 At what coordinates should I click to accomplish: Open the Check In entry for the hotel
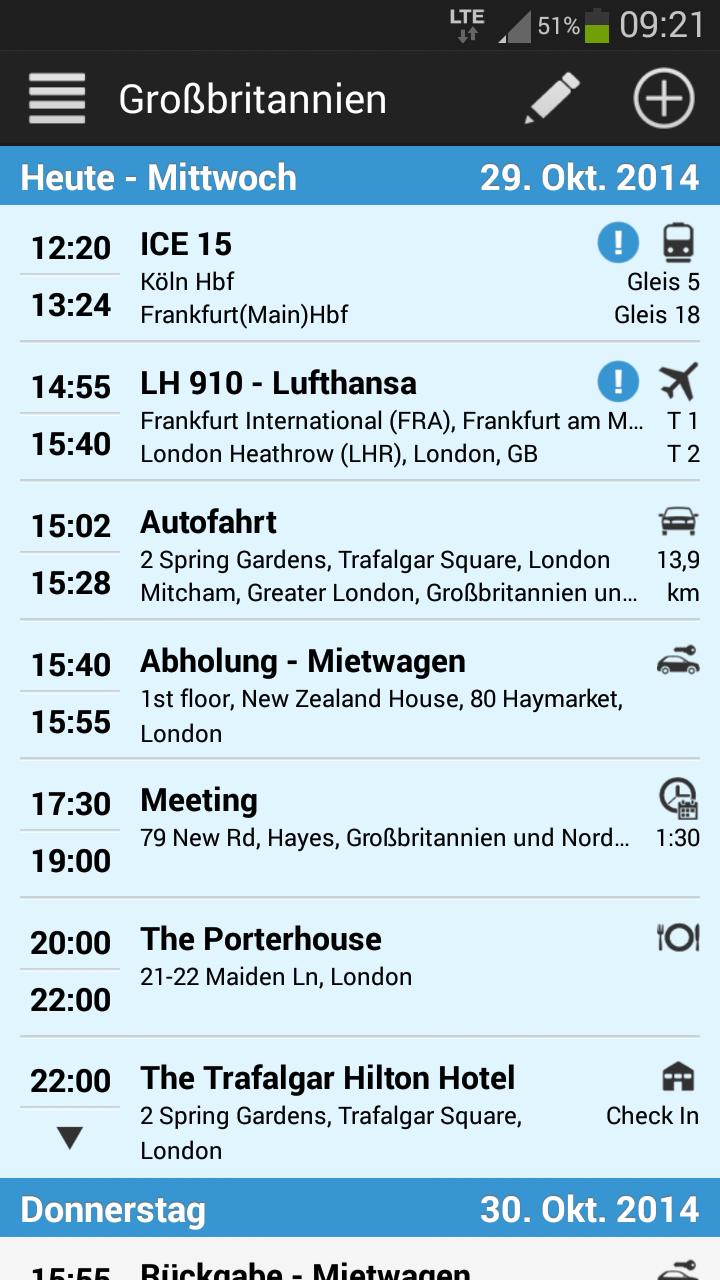click(x=651, y=1115)
